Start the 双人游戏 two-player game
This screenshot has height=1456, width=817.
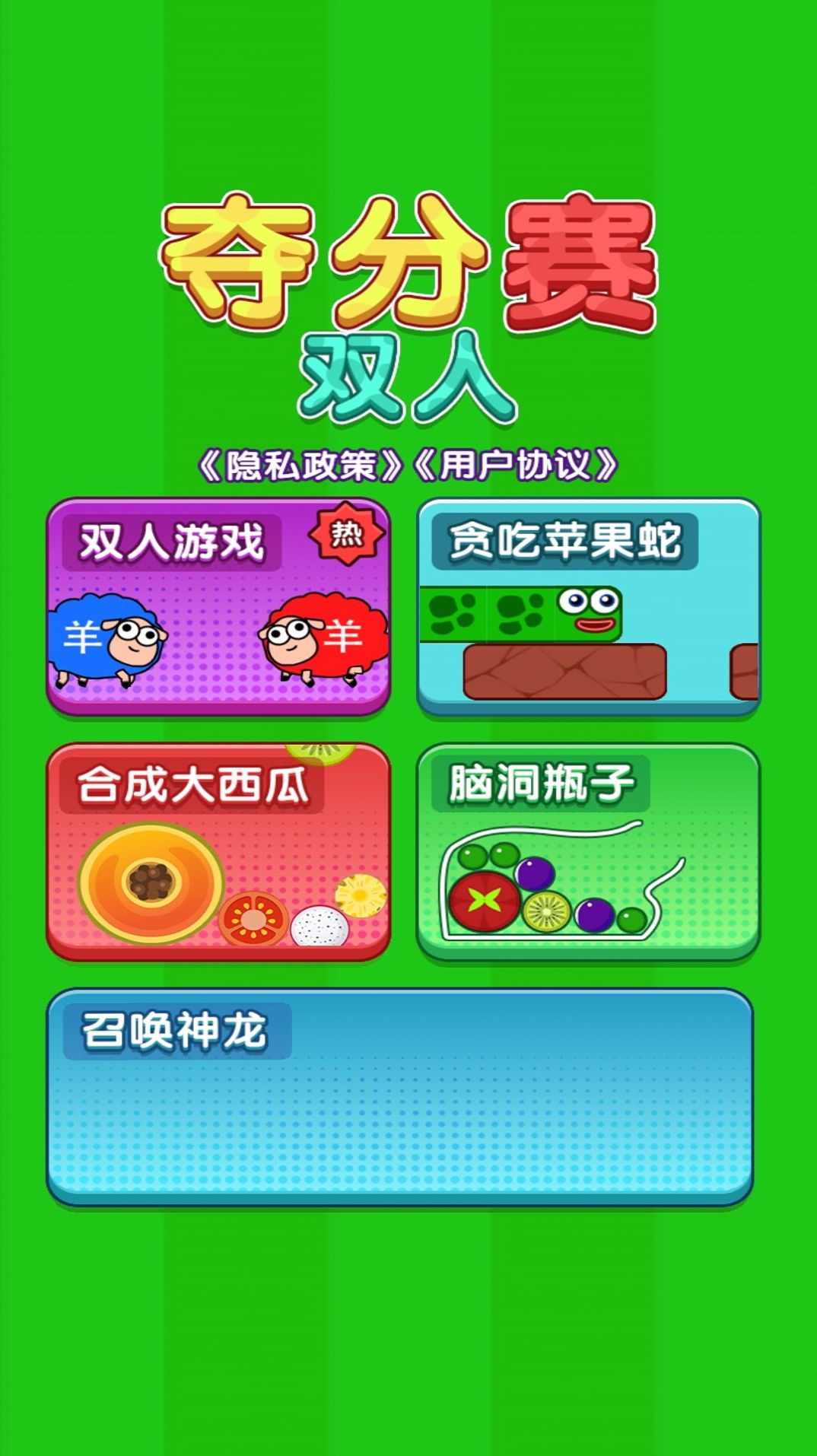tap(218, 607)
